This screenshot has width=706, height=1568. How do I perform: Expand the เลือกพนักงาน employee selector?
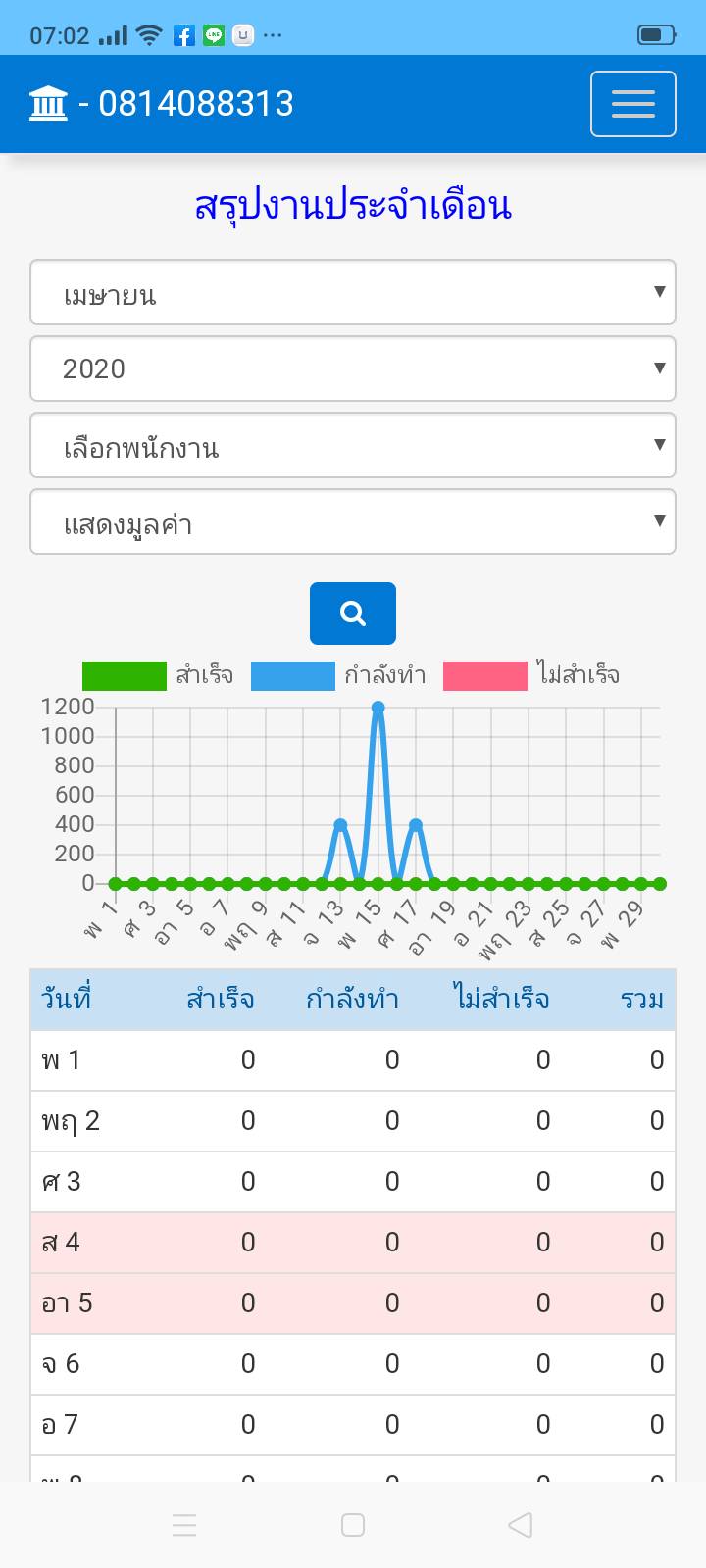point(353,445)
